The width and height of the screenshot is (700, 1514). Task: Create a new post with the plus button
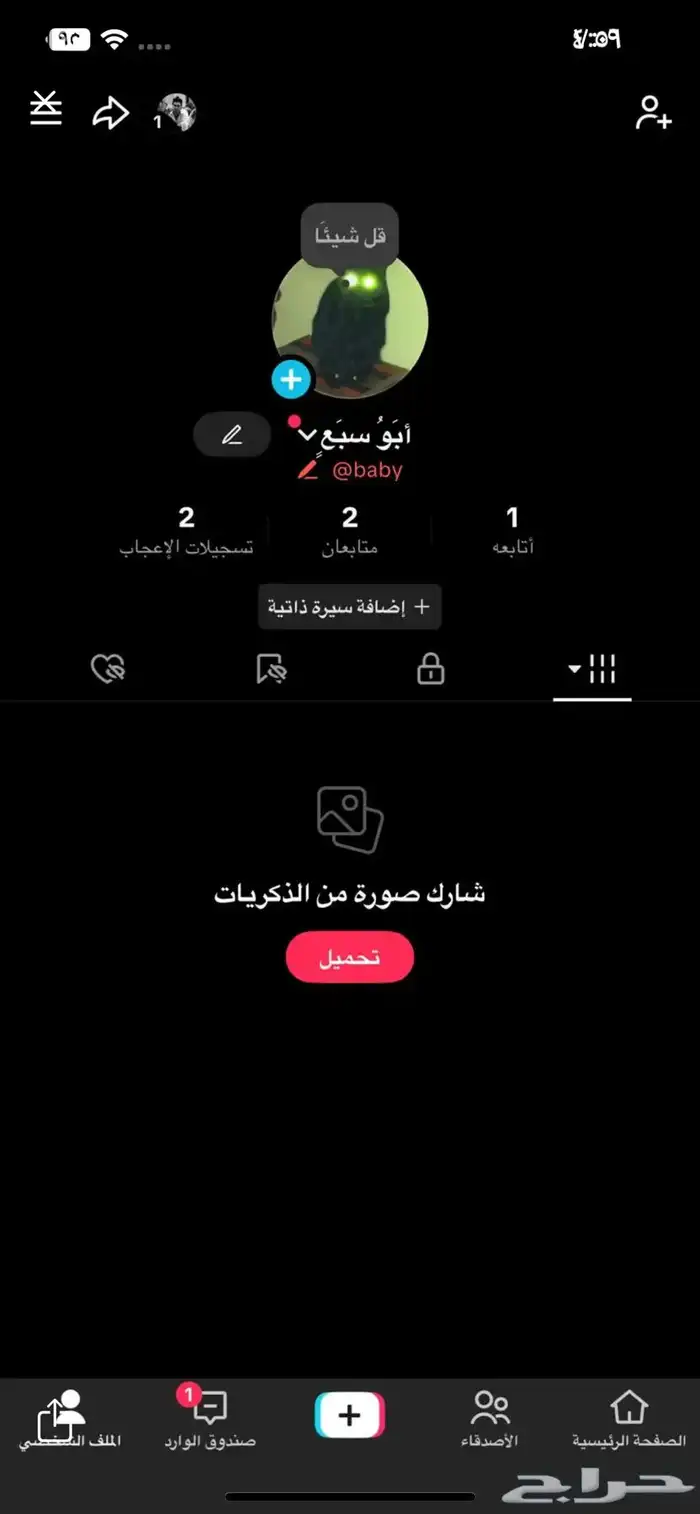349,1415
